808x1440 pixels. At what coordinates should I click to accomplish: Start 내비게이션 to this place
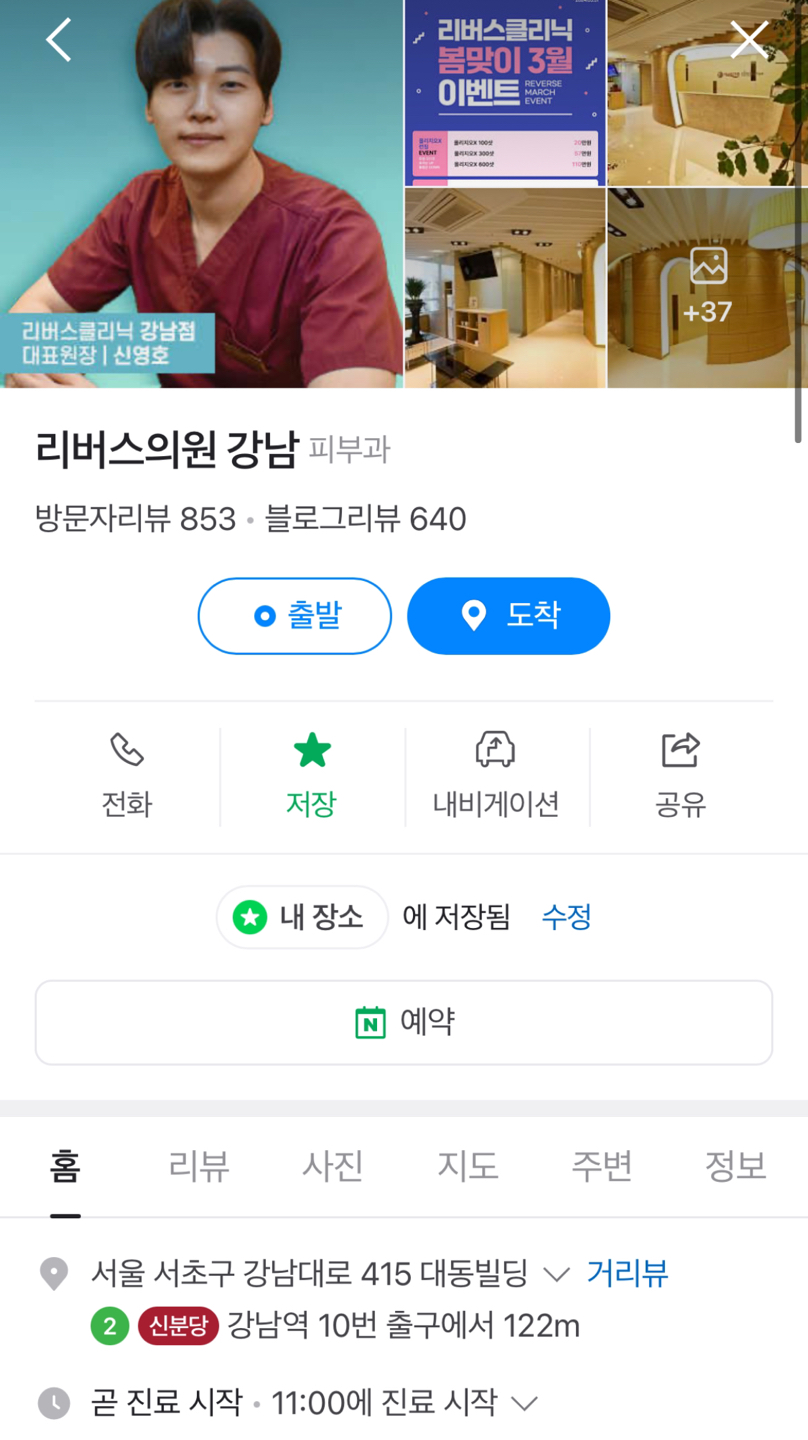495,776
